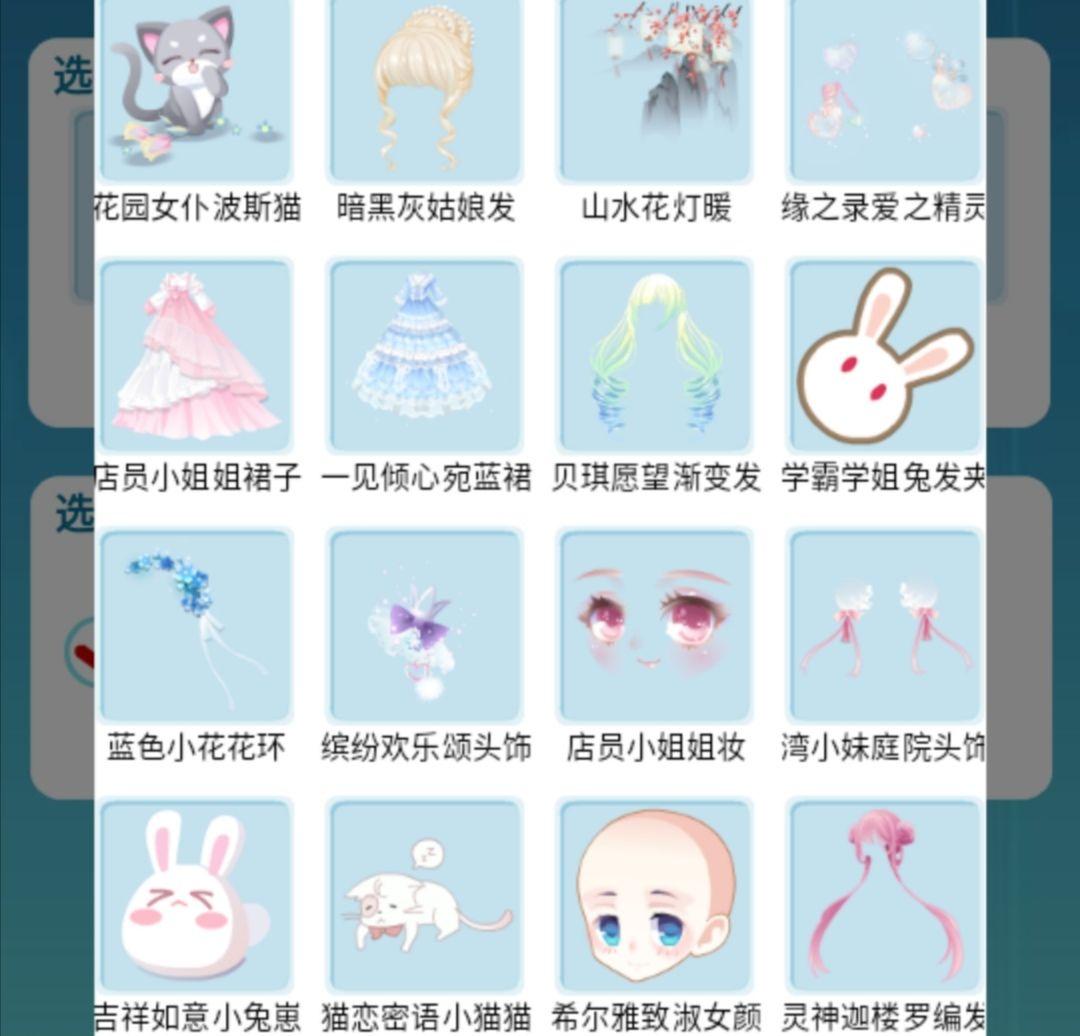The image size is (1080, 1036).
Task: Select the 缘之录爱之精灵 item
Action: (x=884, y=90)
